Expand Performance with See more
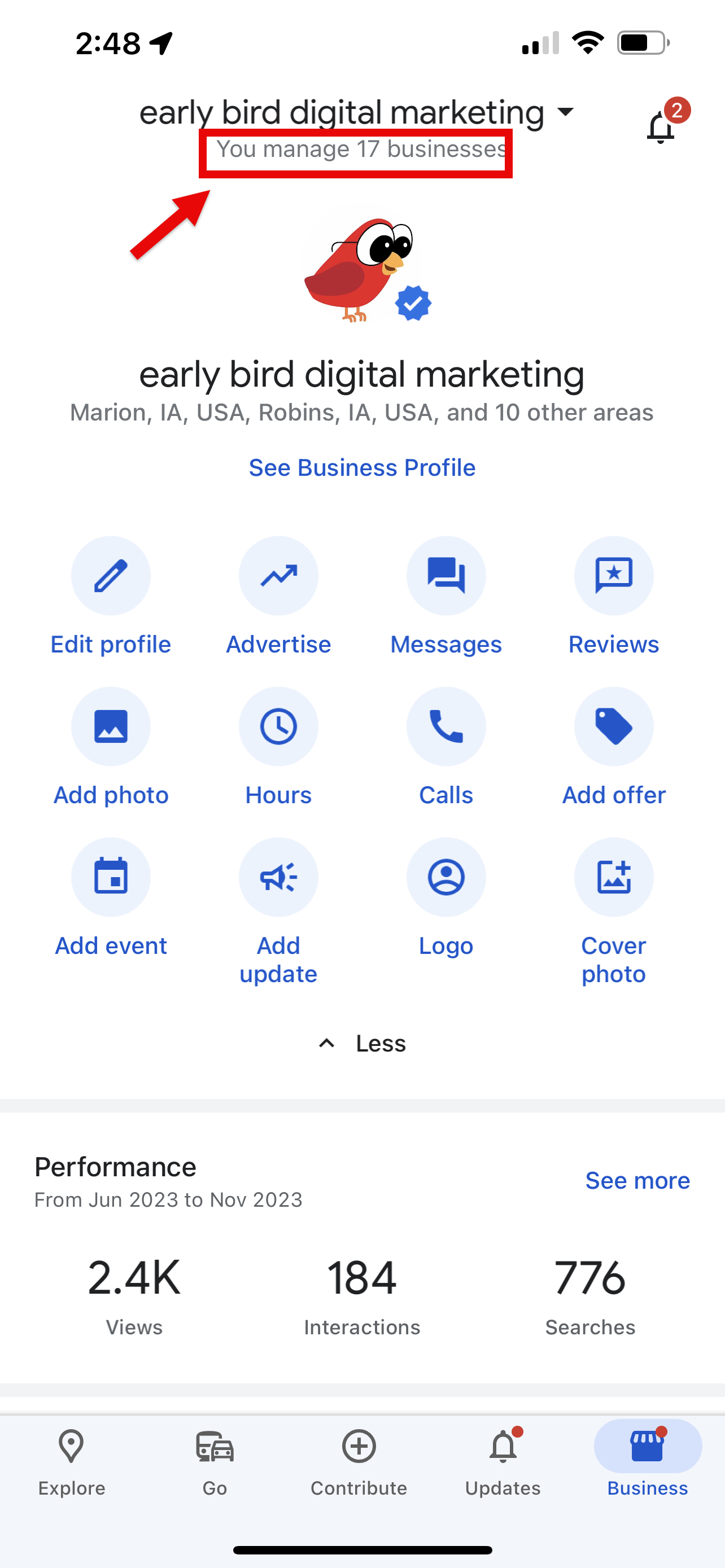725x1568 pixels. [637, 1180]
